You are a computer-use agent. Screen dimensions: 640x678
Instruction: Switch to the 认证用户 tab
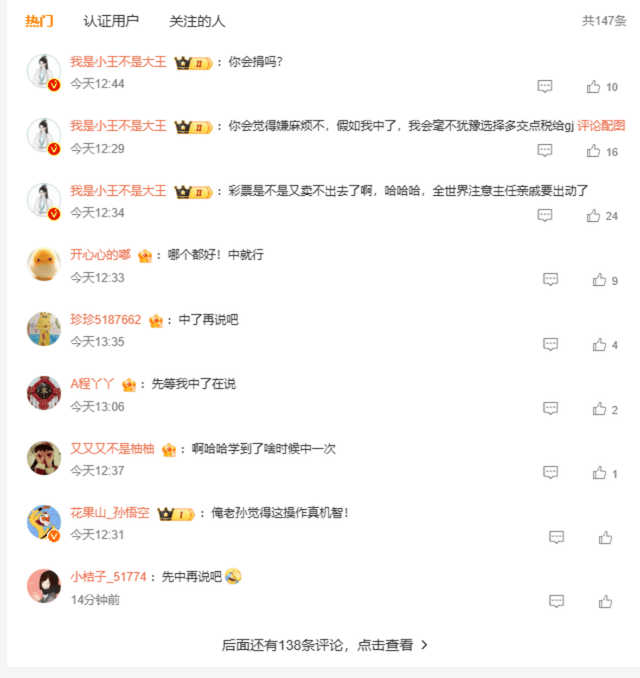[111, 21]
